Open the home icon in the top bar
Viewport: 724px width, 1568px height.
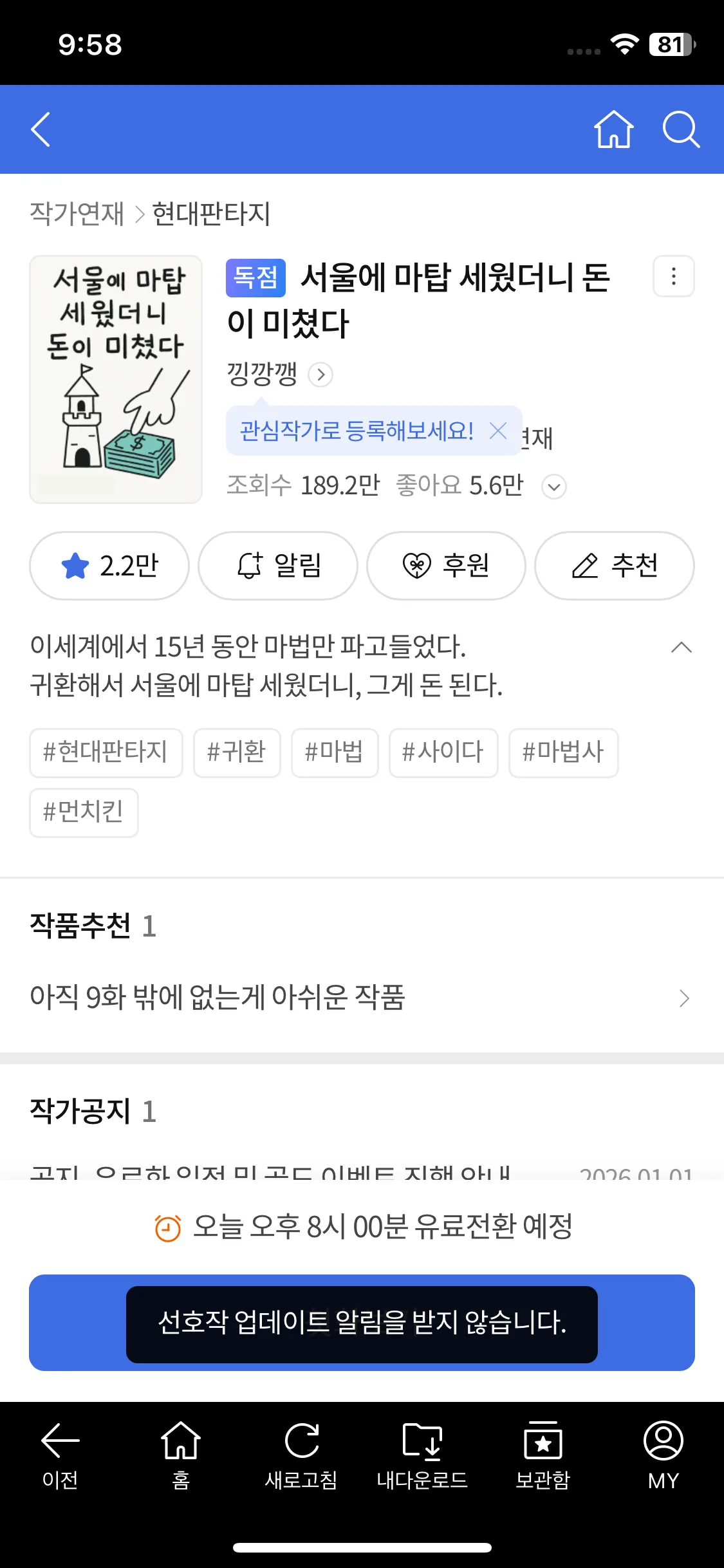613,129
